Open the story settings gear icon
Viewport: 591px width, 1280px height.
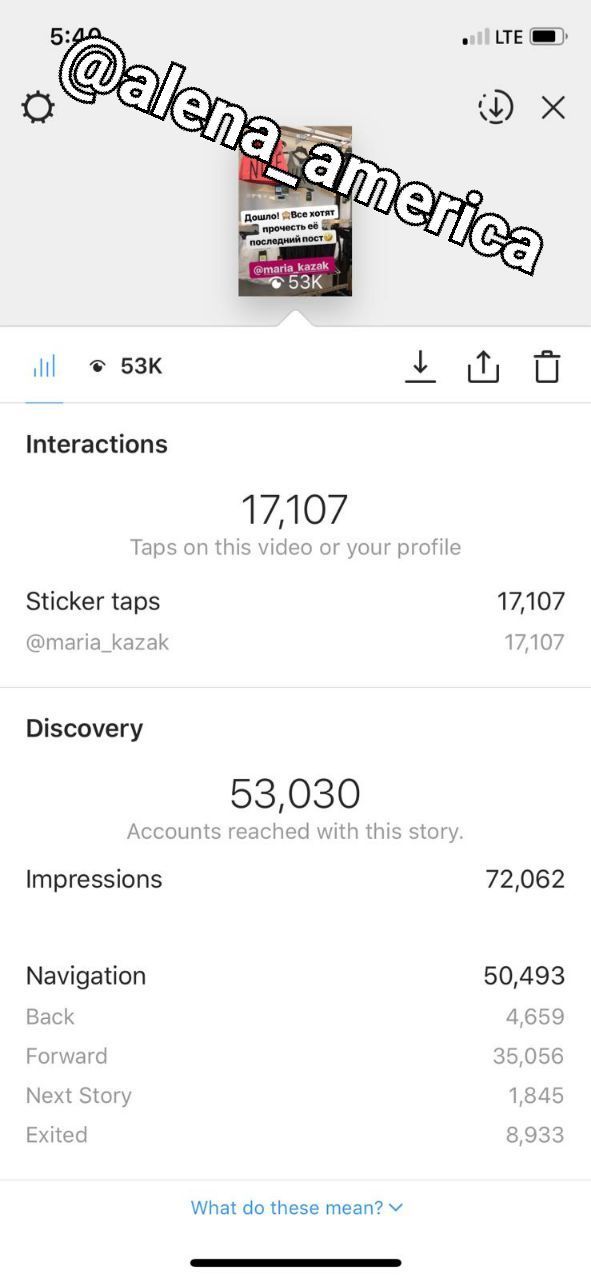pyautogui.click(x=38, y=107)
